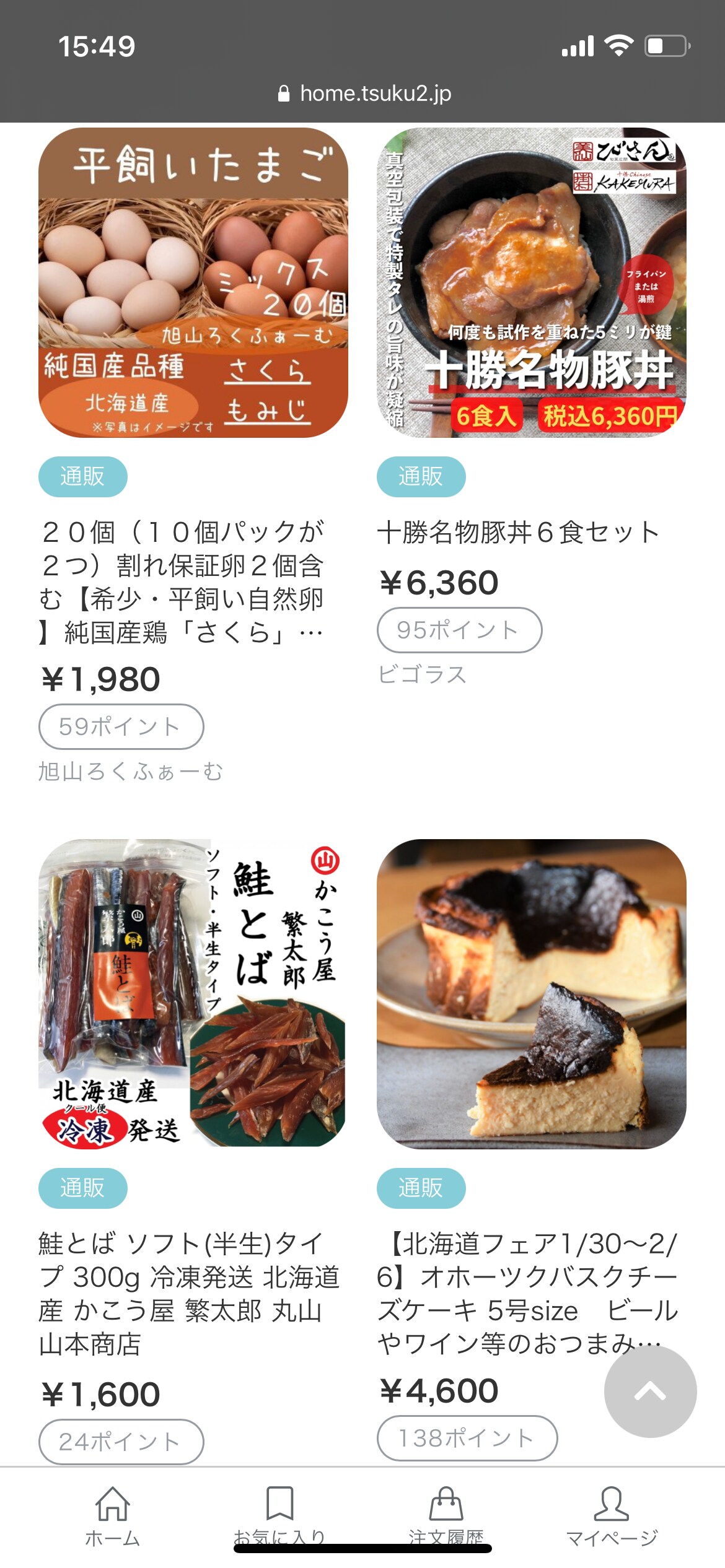
Task: Open seller 旭山ろくふぁーむ link
Action: [x=131, y=772]
